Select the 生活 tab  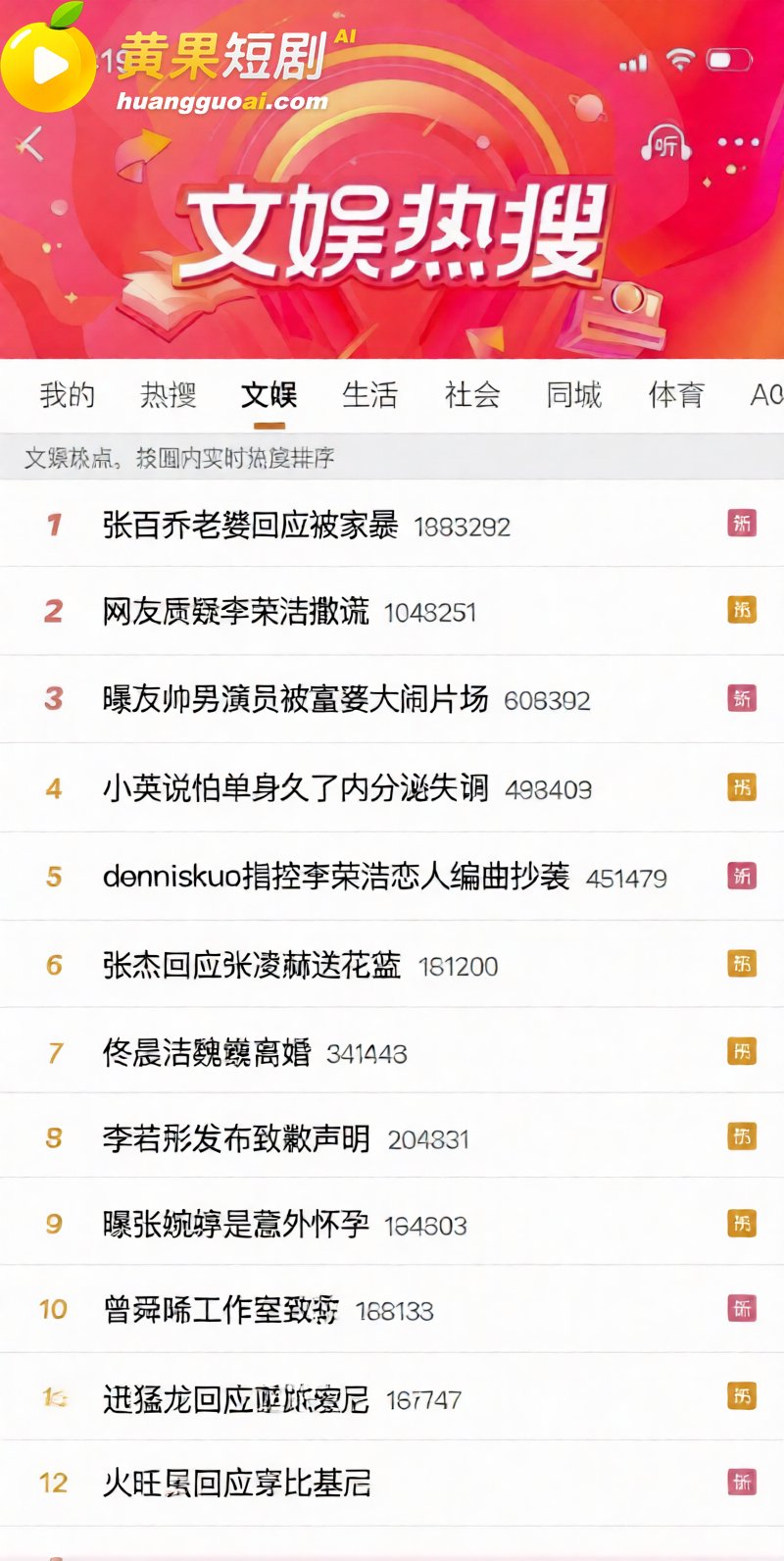point(369,395)
